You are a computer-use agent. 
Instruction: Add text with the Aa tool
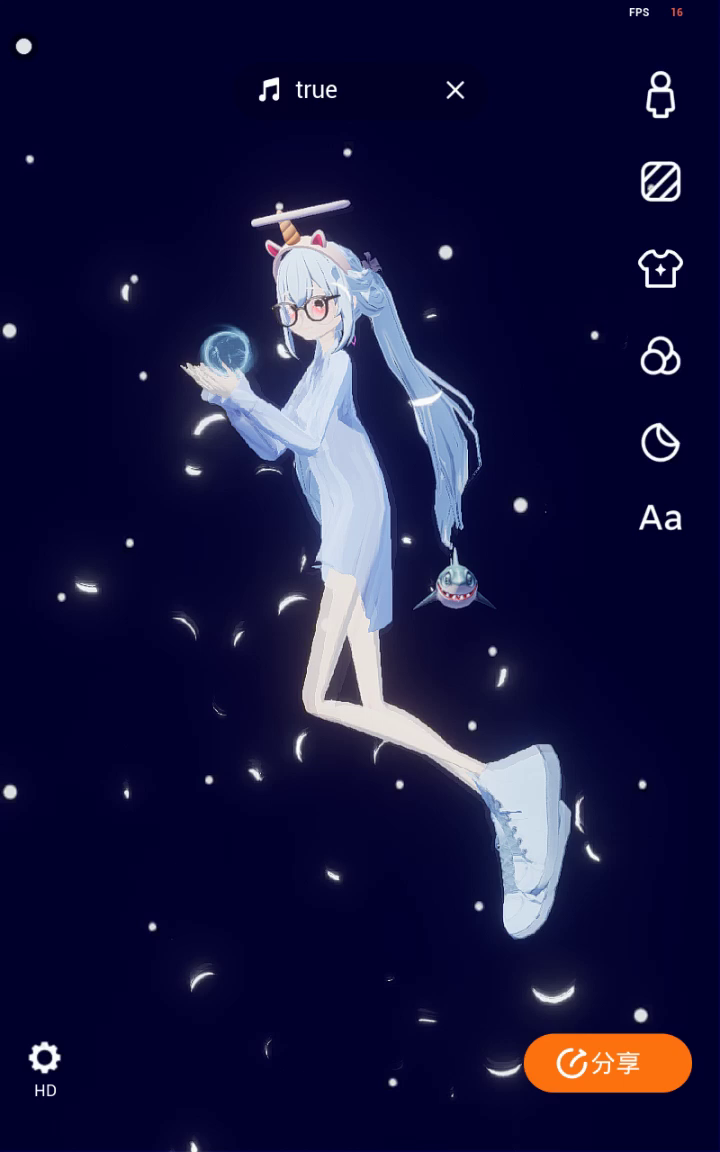click(x=660, y=518)
